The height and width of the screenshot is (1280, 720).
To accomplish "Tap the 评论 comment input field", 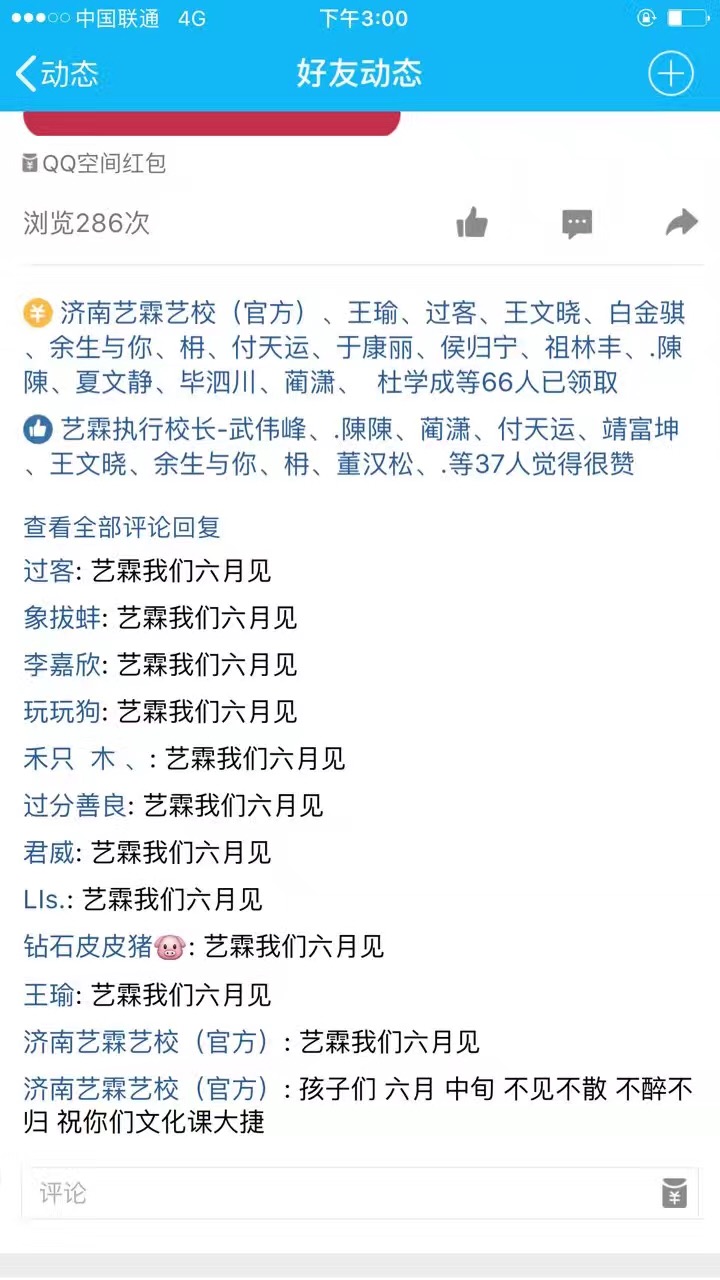I will point(340,1192).
